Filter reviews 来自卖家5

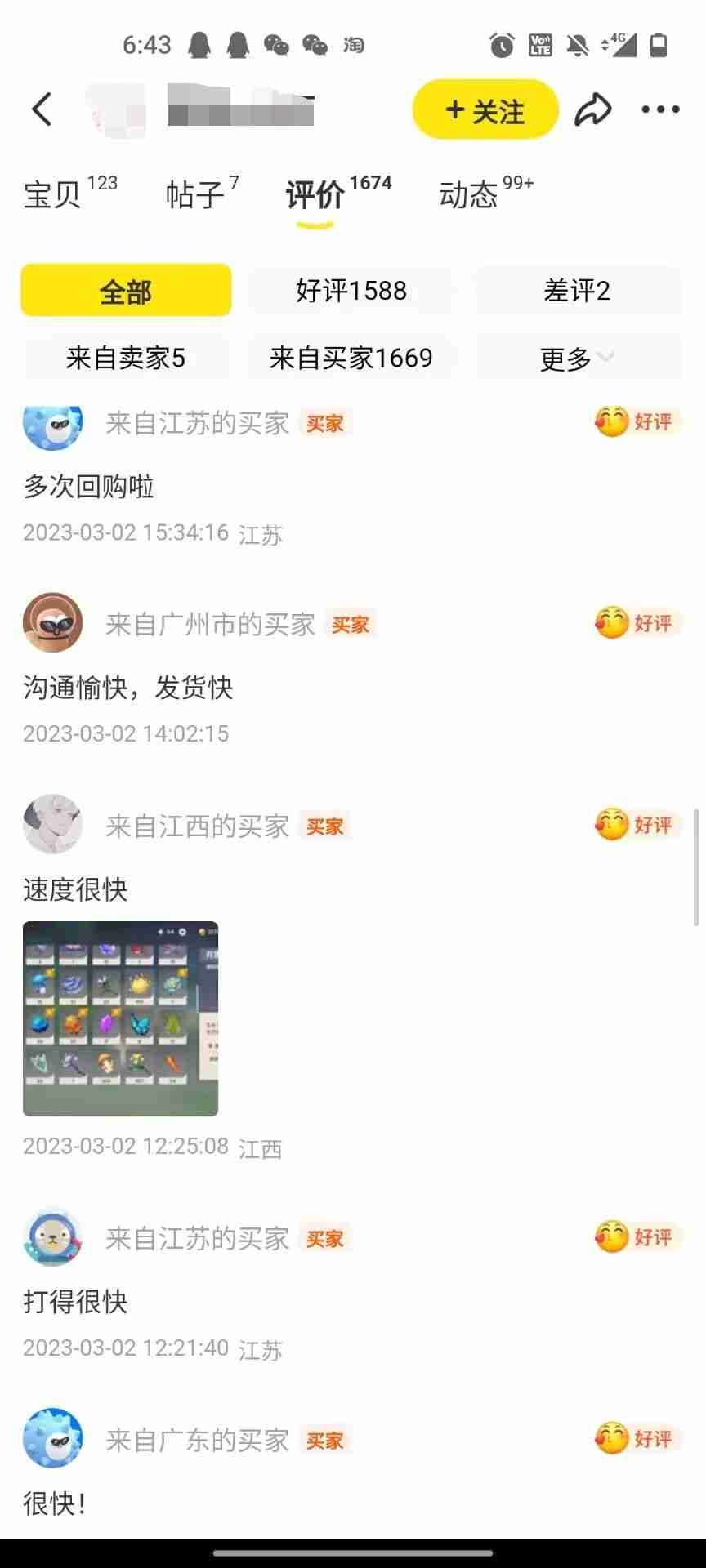pos(126,358)
